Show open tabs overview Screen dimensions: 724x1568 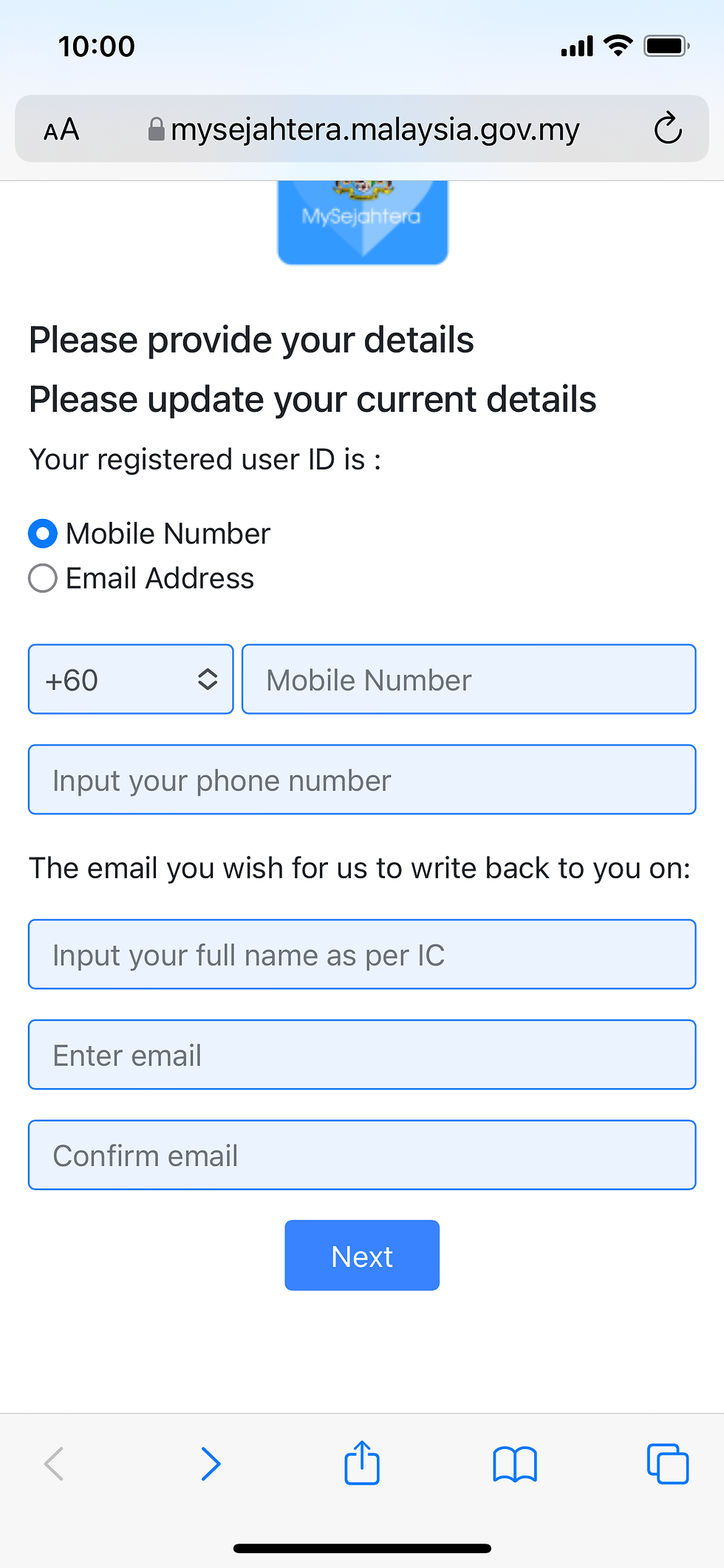tap(668, 1463)
